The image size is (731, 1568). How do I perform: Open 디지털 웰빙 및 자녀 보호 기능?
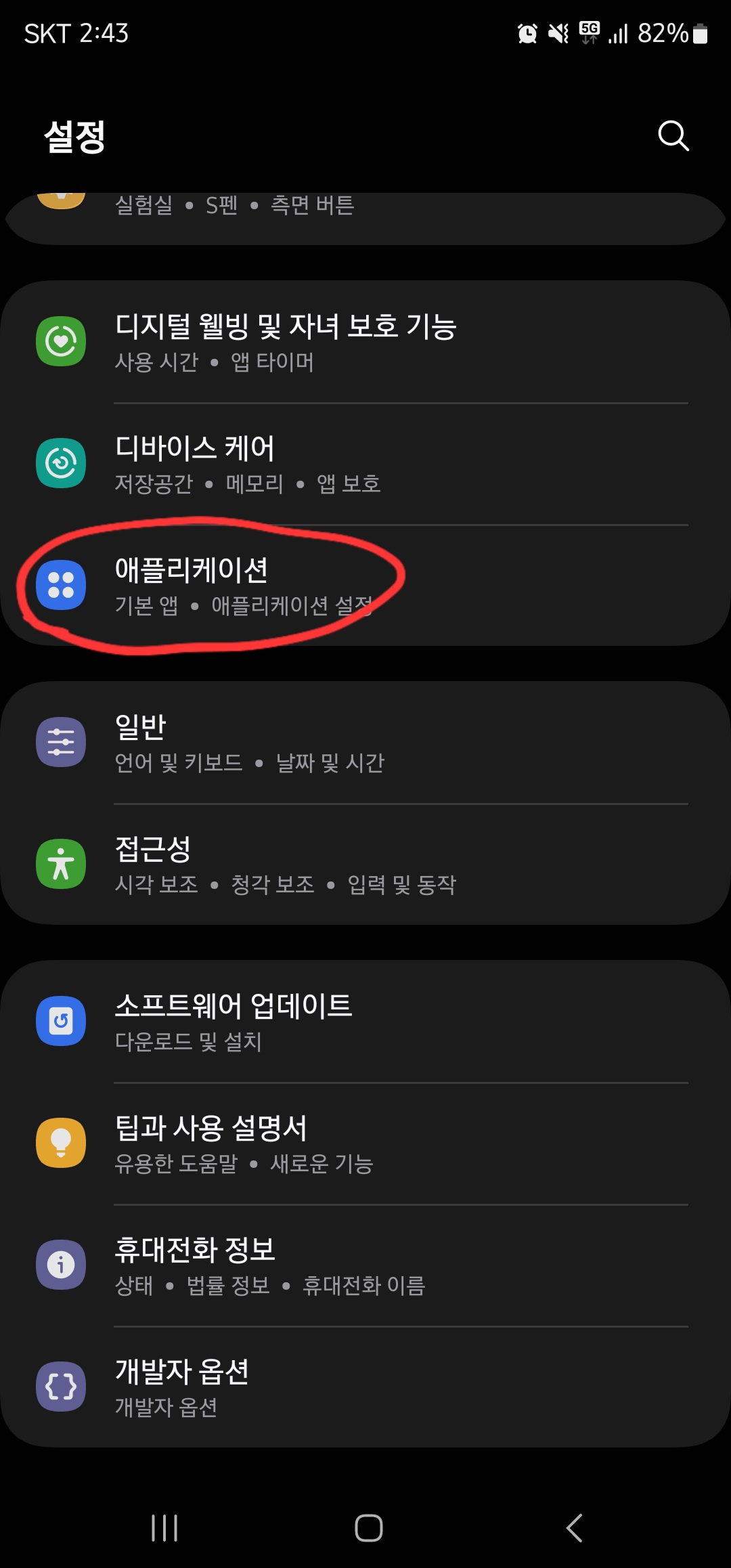pyautogui.click(x=365, y=342)
